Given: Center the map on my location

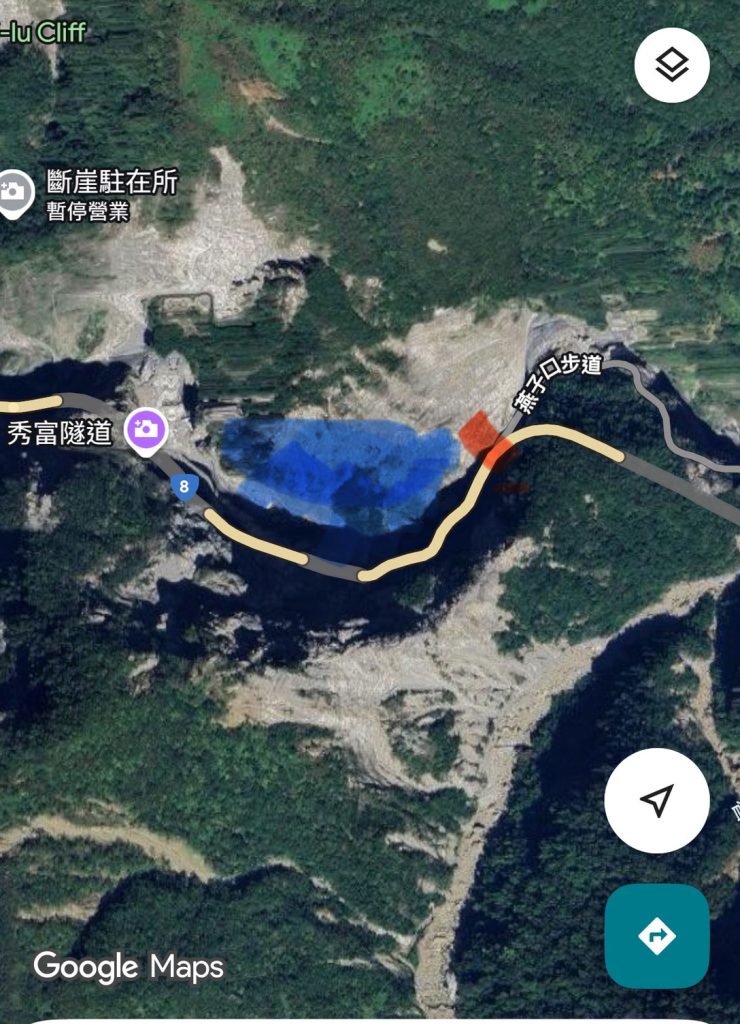Looking at the screenshot, I should [657, 800].
